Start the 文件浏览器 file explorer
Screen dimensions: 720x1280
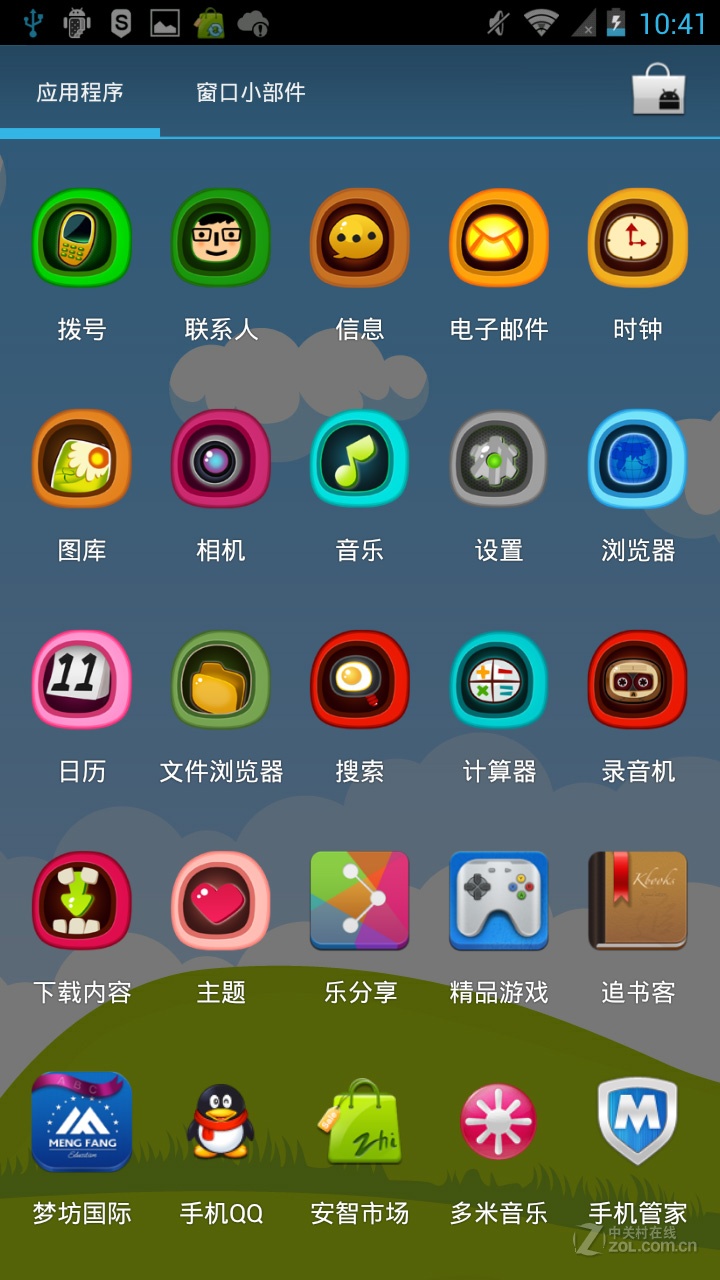point(220,682)
